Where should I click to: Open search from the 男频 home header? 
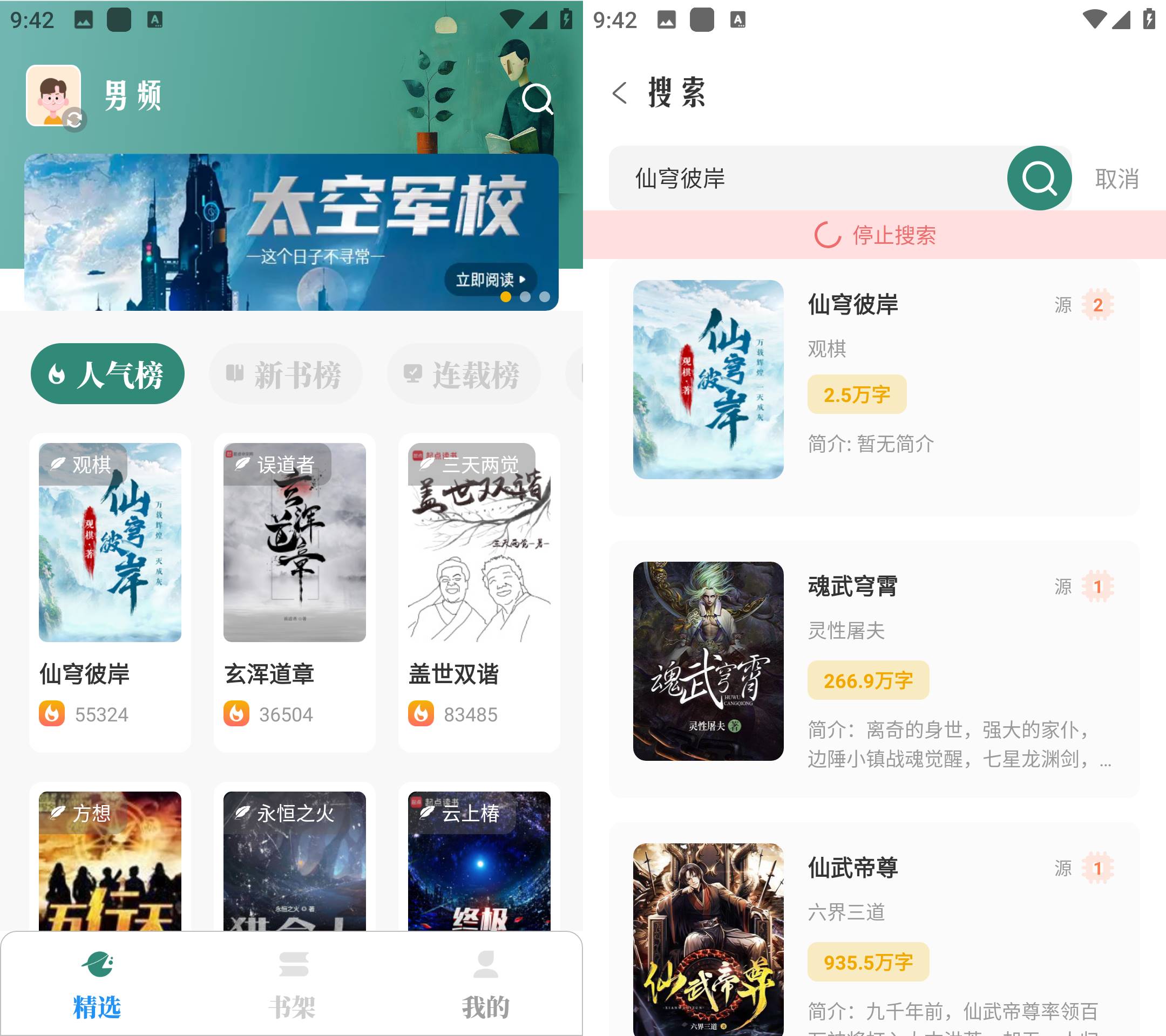537,99
